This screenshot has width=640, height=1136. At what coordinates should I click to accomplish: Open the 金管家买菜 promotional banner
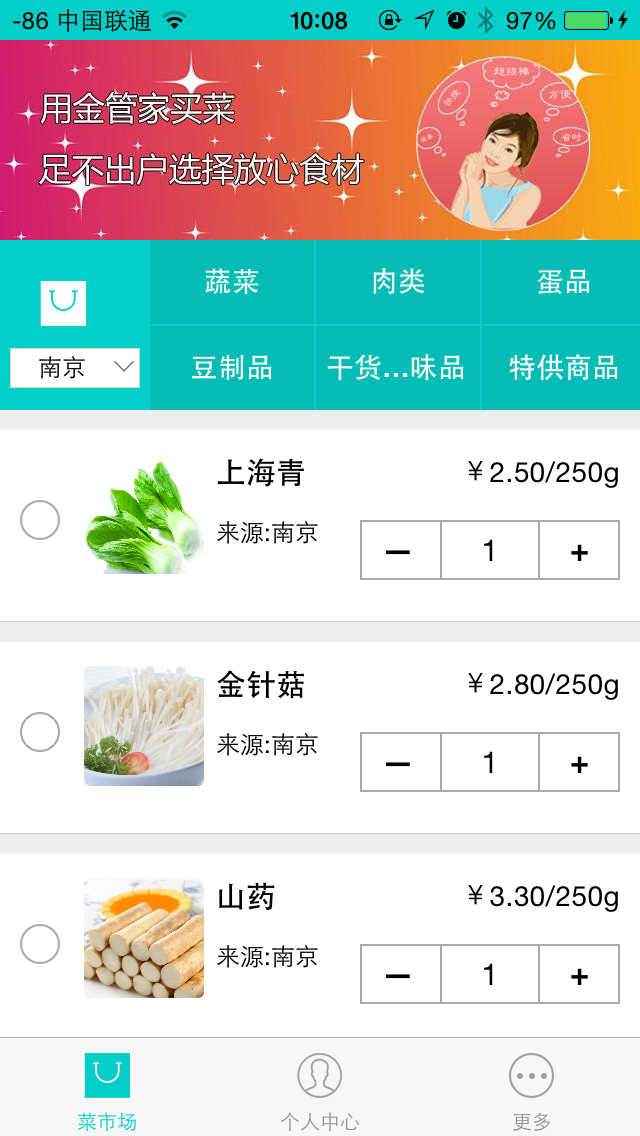click(x=320, y=140)
